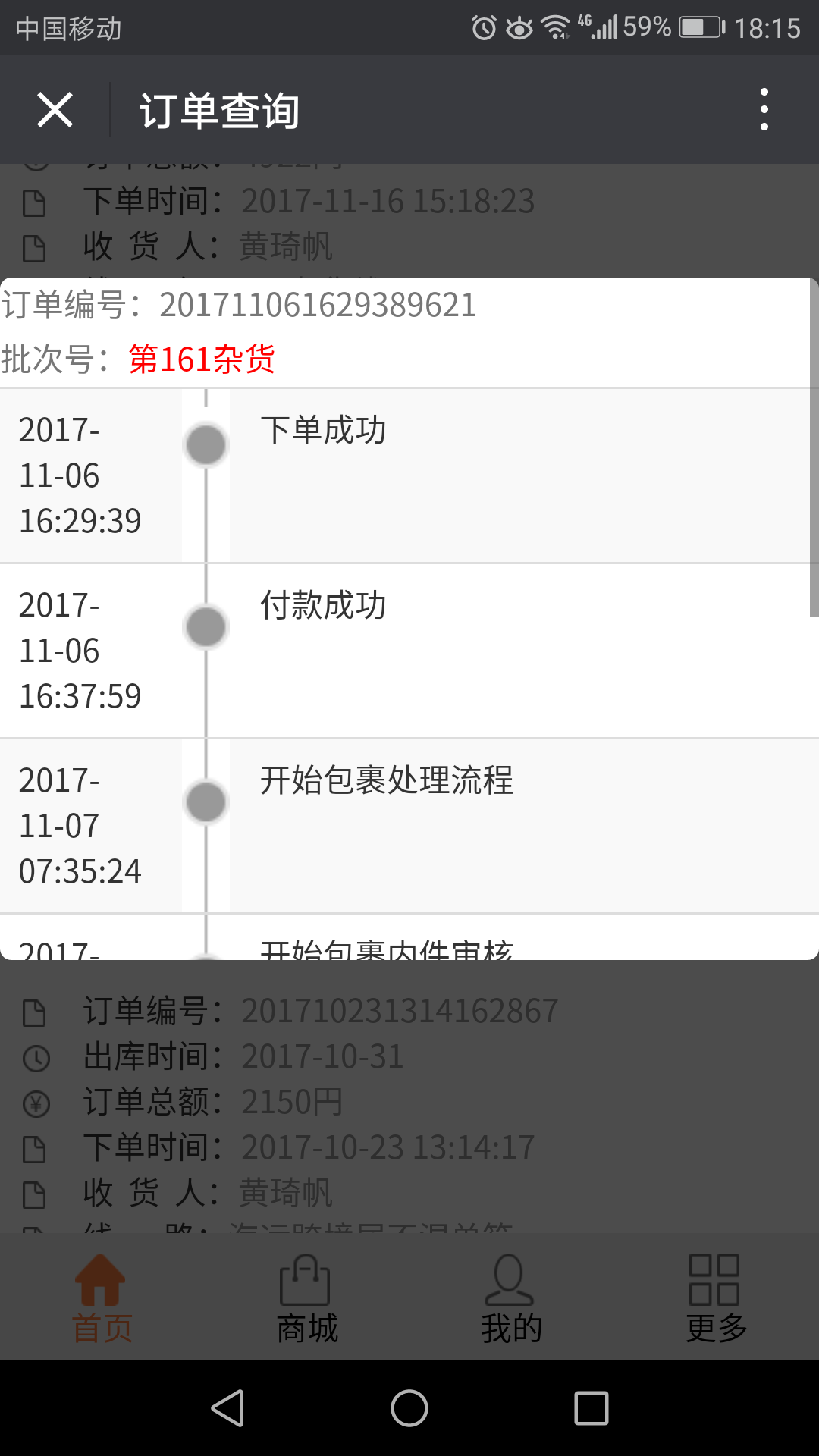
Task: Switch to the 首页 tab
Action: tap(102, 1298)
